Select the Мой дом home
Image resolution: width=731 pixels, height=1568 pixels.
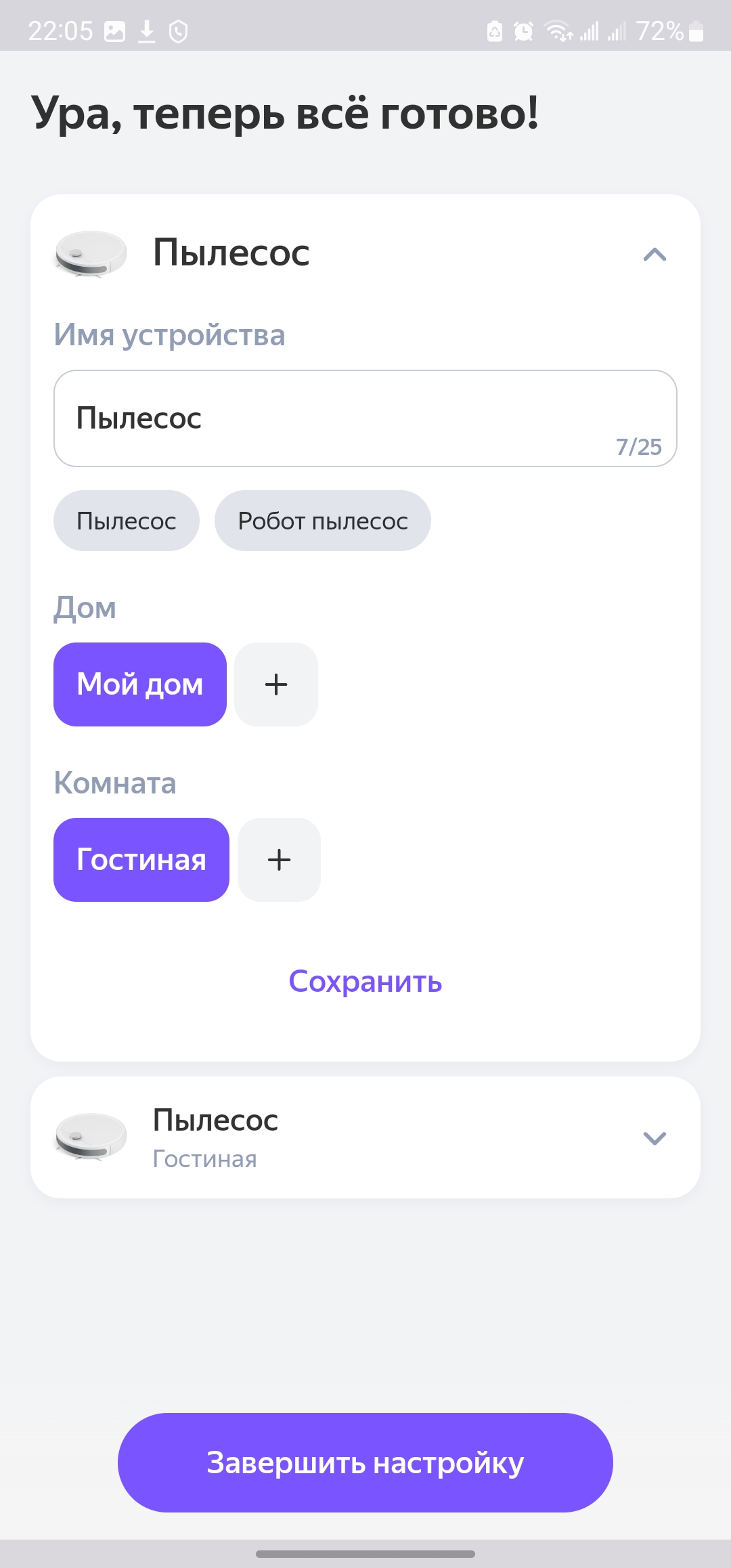click(x=140, y=684)
